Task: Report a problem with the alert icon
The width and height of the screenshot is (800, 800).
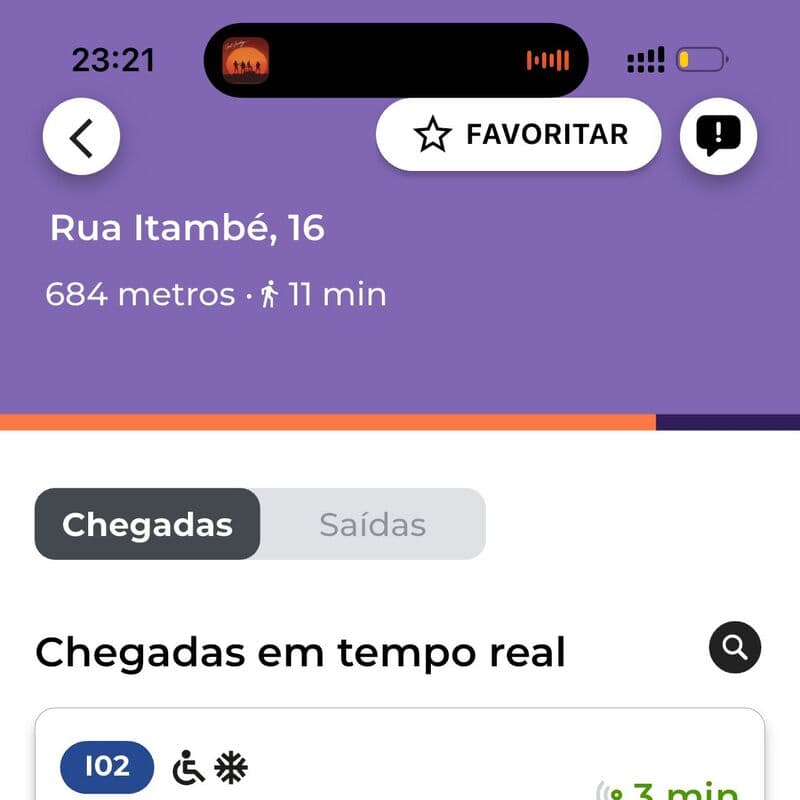Action: click(x=718, y=135)
